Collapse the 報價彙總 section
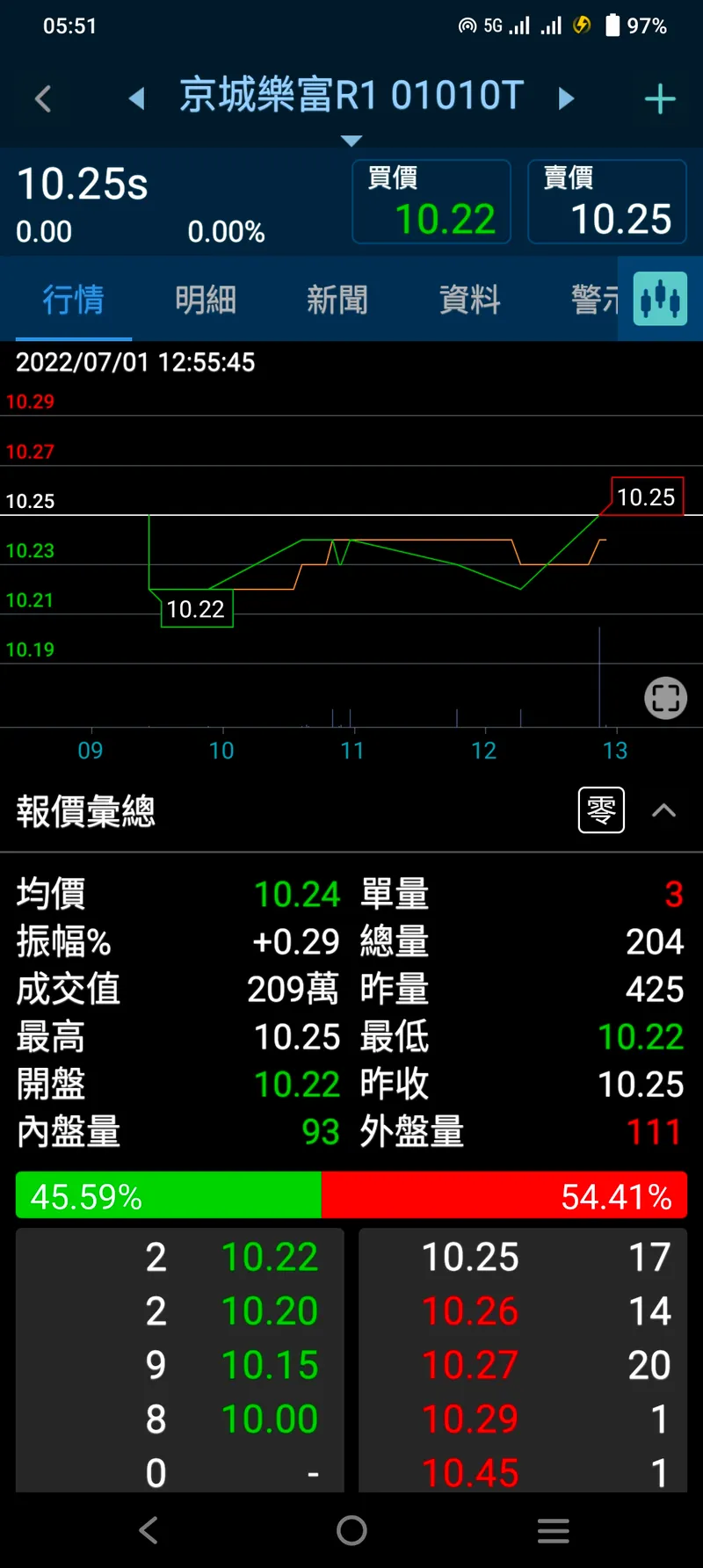This screenshot has height=1568, width=703. click(664, 810)
